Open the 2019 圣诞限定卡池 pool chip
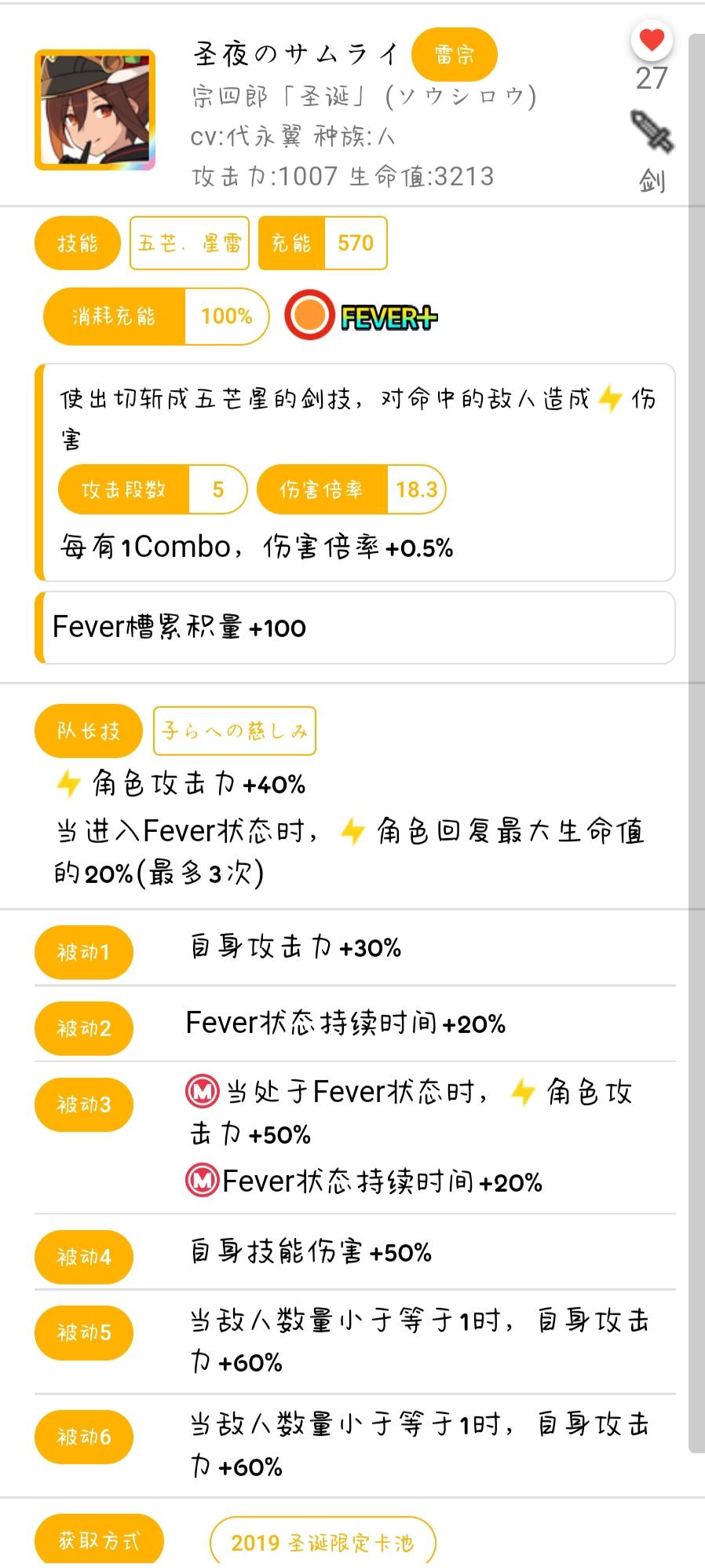The height and width of the screenshot is (1568, 705). pos(322,1541)
